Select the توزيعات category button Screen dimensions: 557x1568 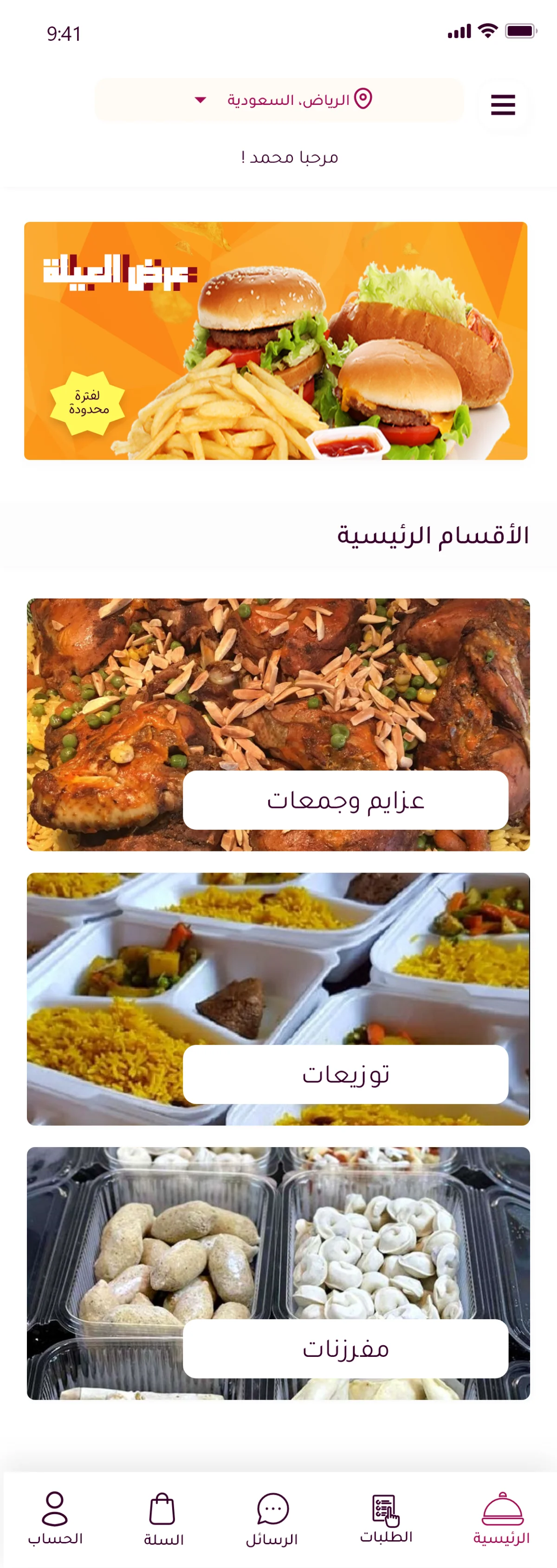click(x=348, y=1074)
